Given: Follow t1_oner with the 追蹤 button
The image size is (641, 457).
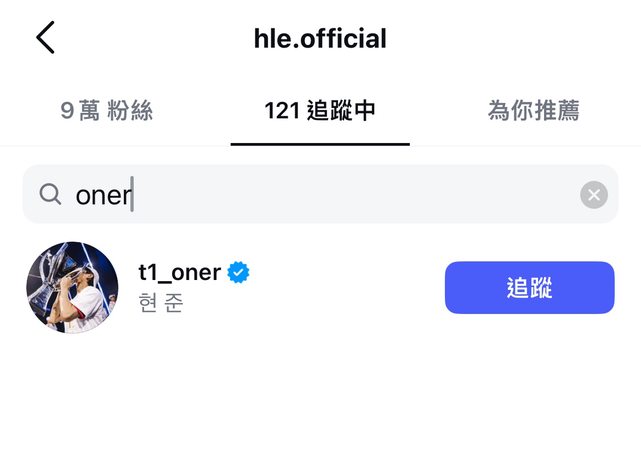Looking at the screenshot, I should click(x=529, y=288).
